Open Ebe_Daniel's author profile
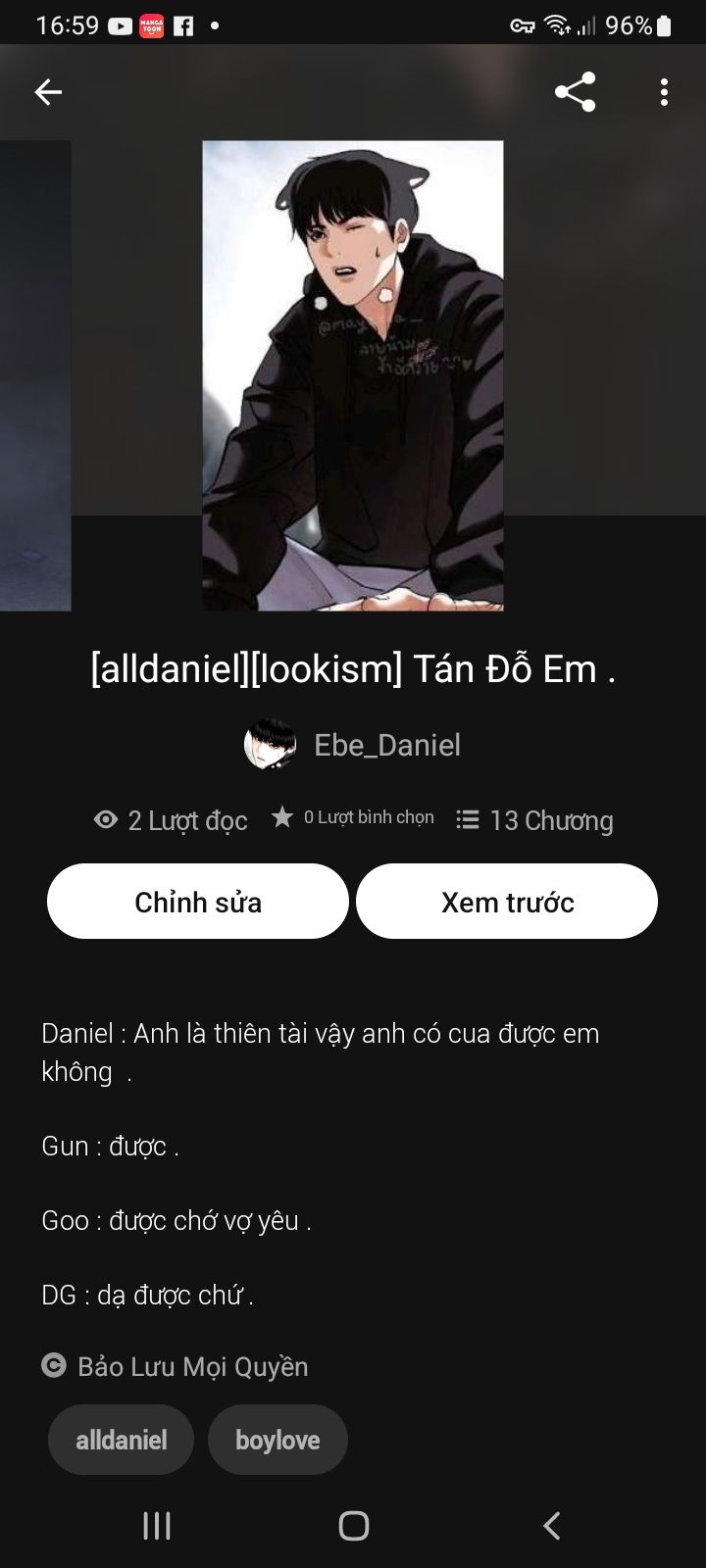The height and width of the screenshot is (1568, 706). coord(352,745)
